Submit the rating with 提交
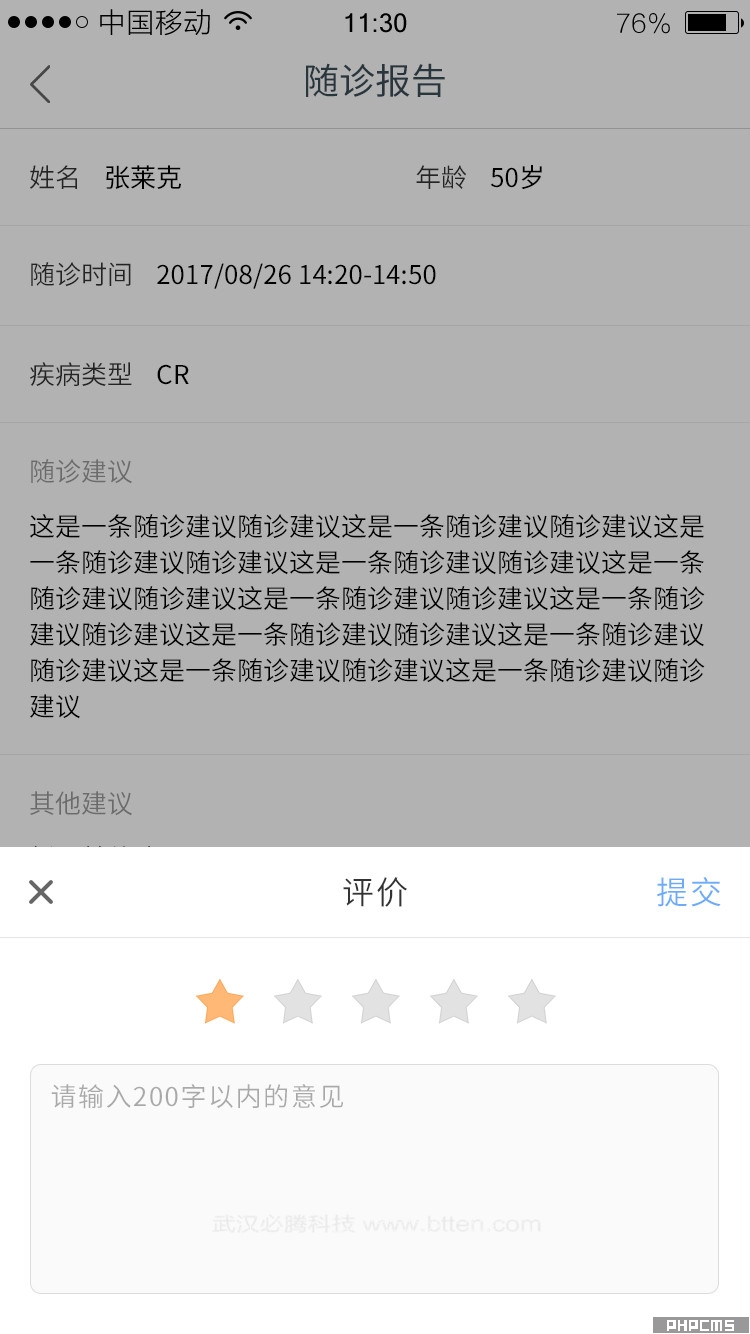This screenshot has width=750, height=1334. 688,891
